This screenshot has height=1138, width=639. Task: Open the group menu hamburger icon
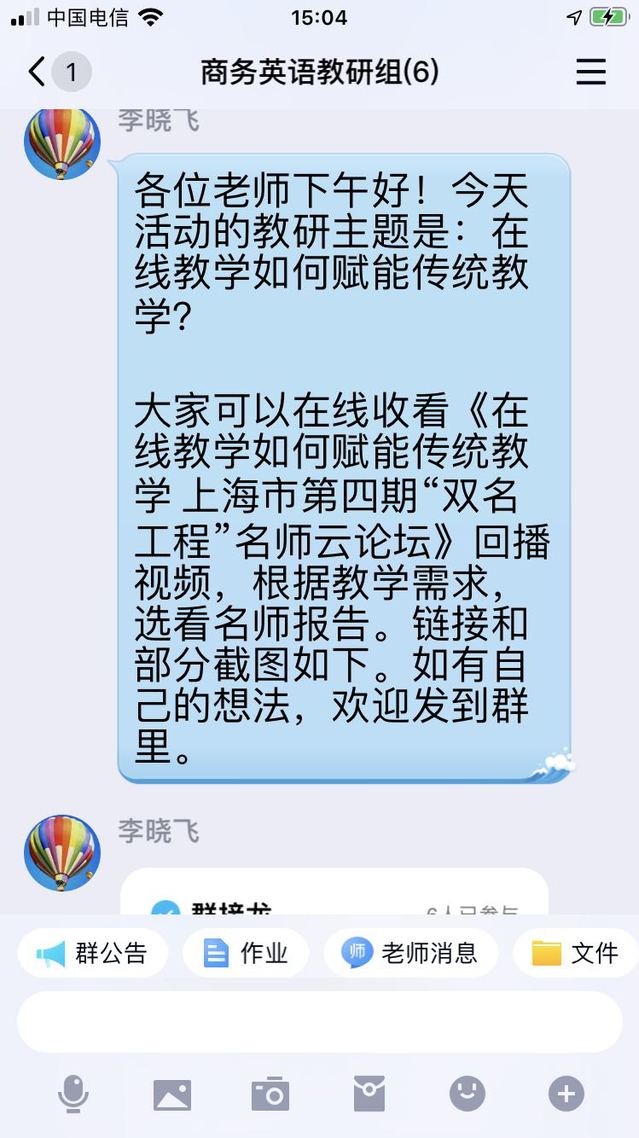click(x=591, y=72)
